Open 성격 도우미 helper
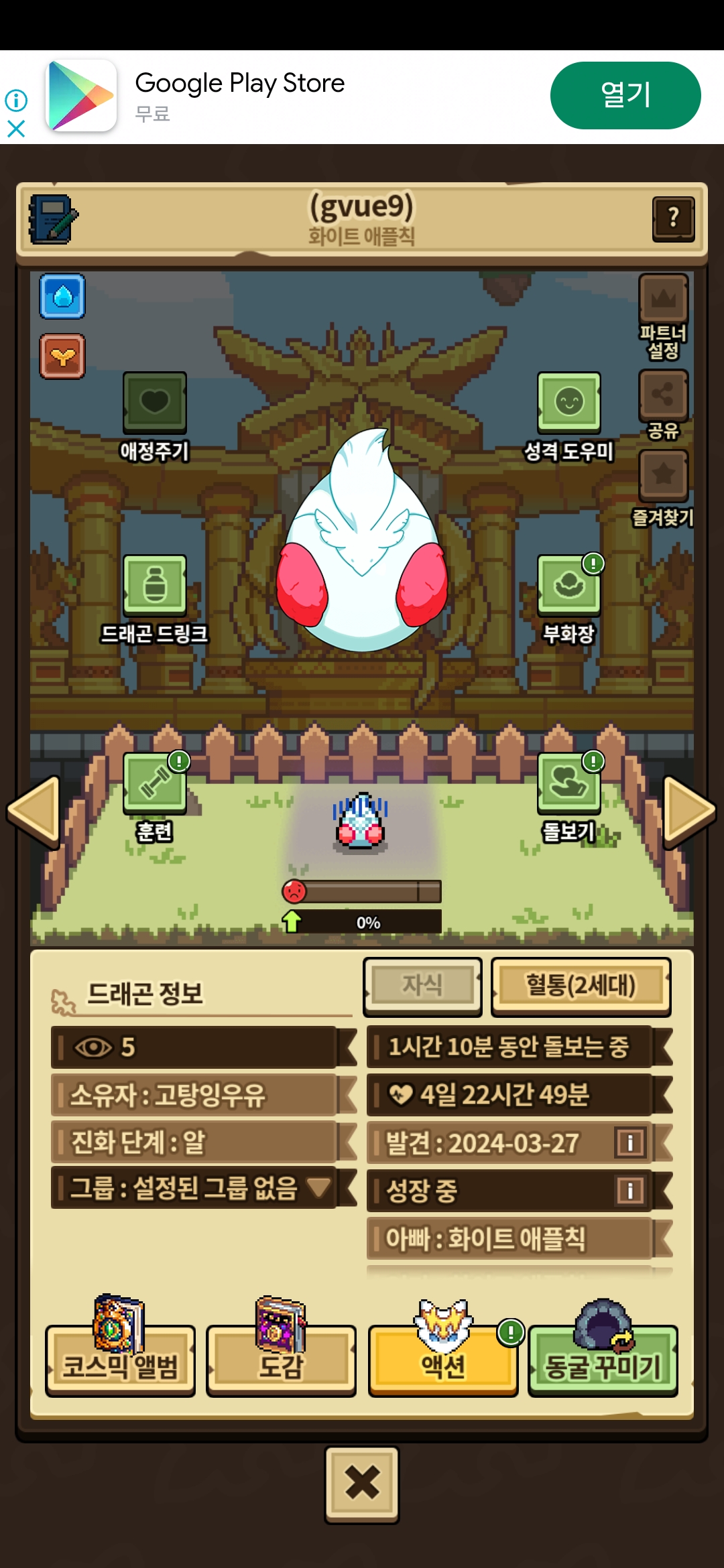This screenshot has width=724, height=1568. 568,402
